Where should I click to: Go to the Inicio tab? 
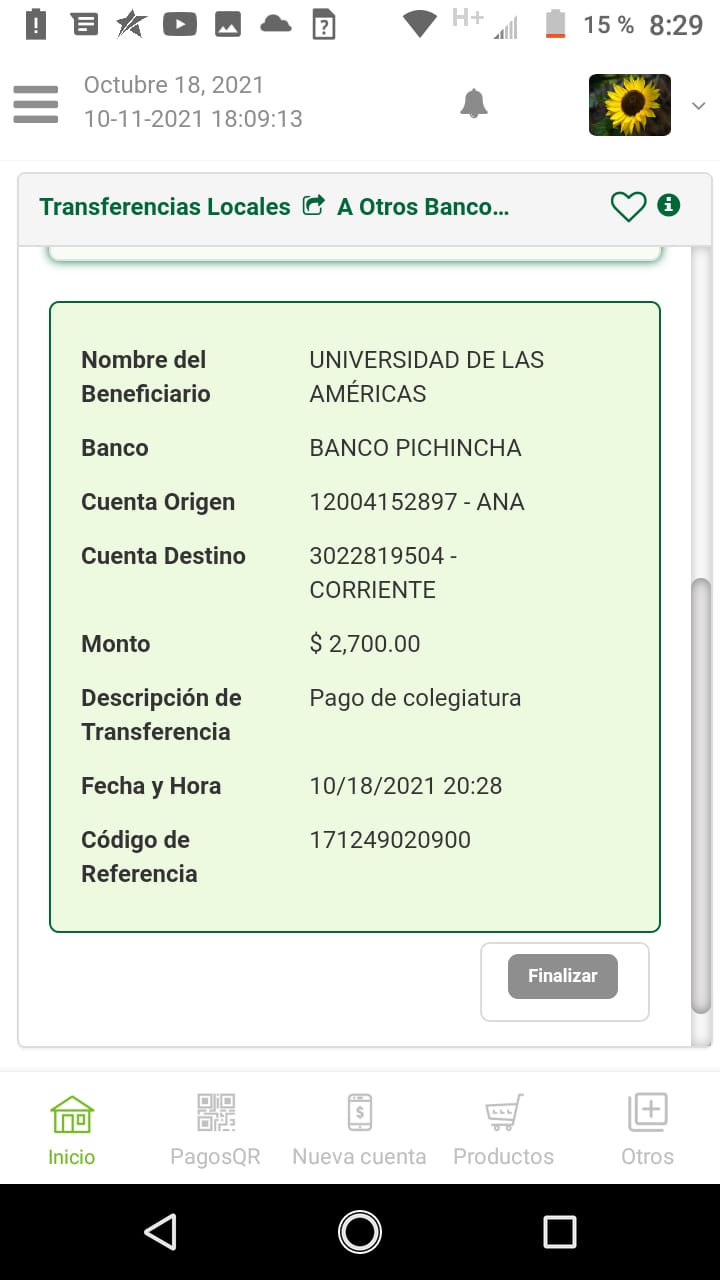pyautogui.click(x=72, y=1130)
